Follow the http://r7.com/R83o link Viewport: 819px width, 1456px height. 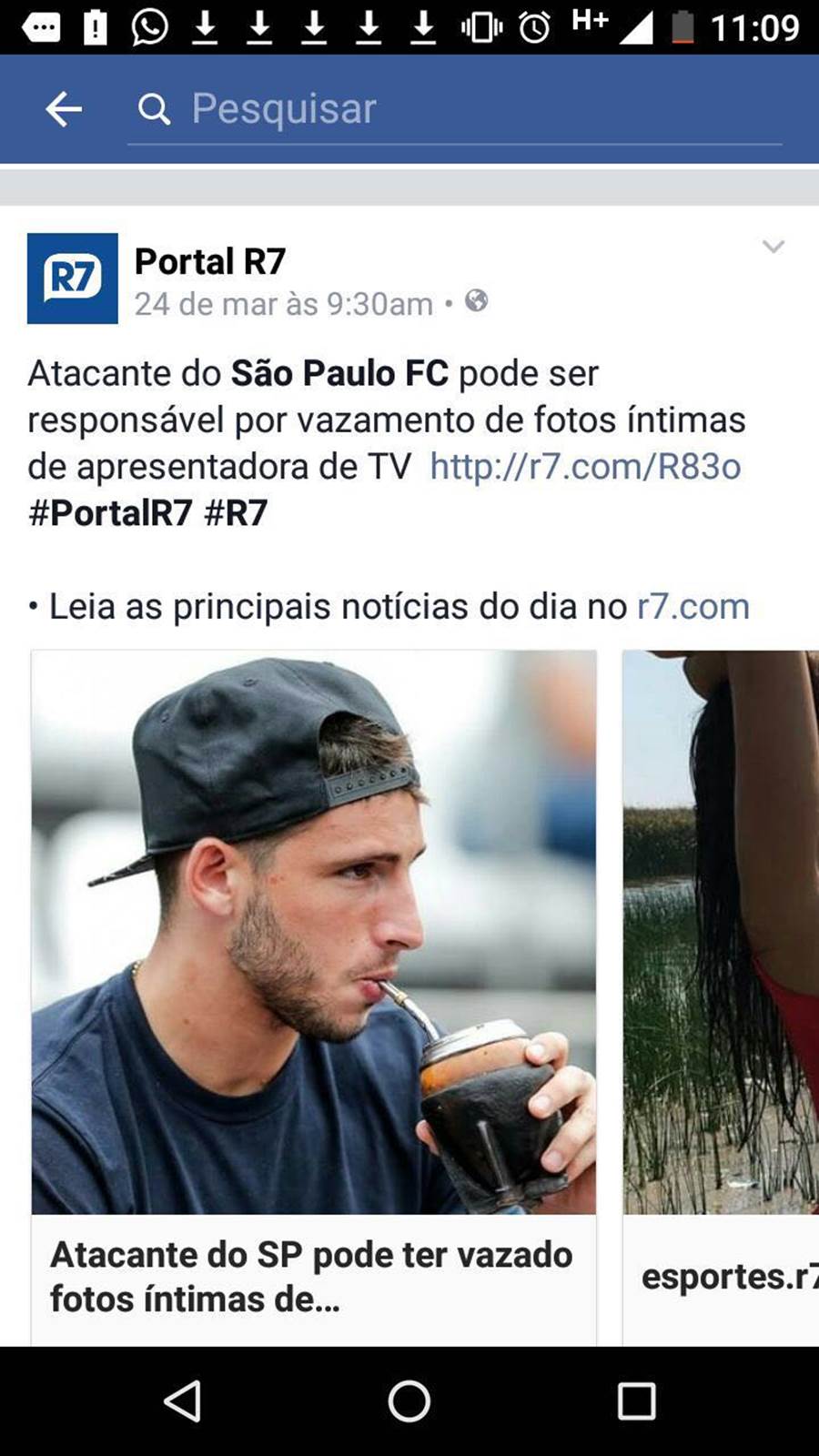tap(585, 466)
